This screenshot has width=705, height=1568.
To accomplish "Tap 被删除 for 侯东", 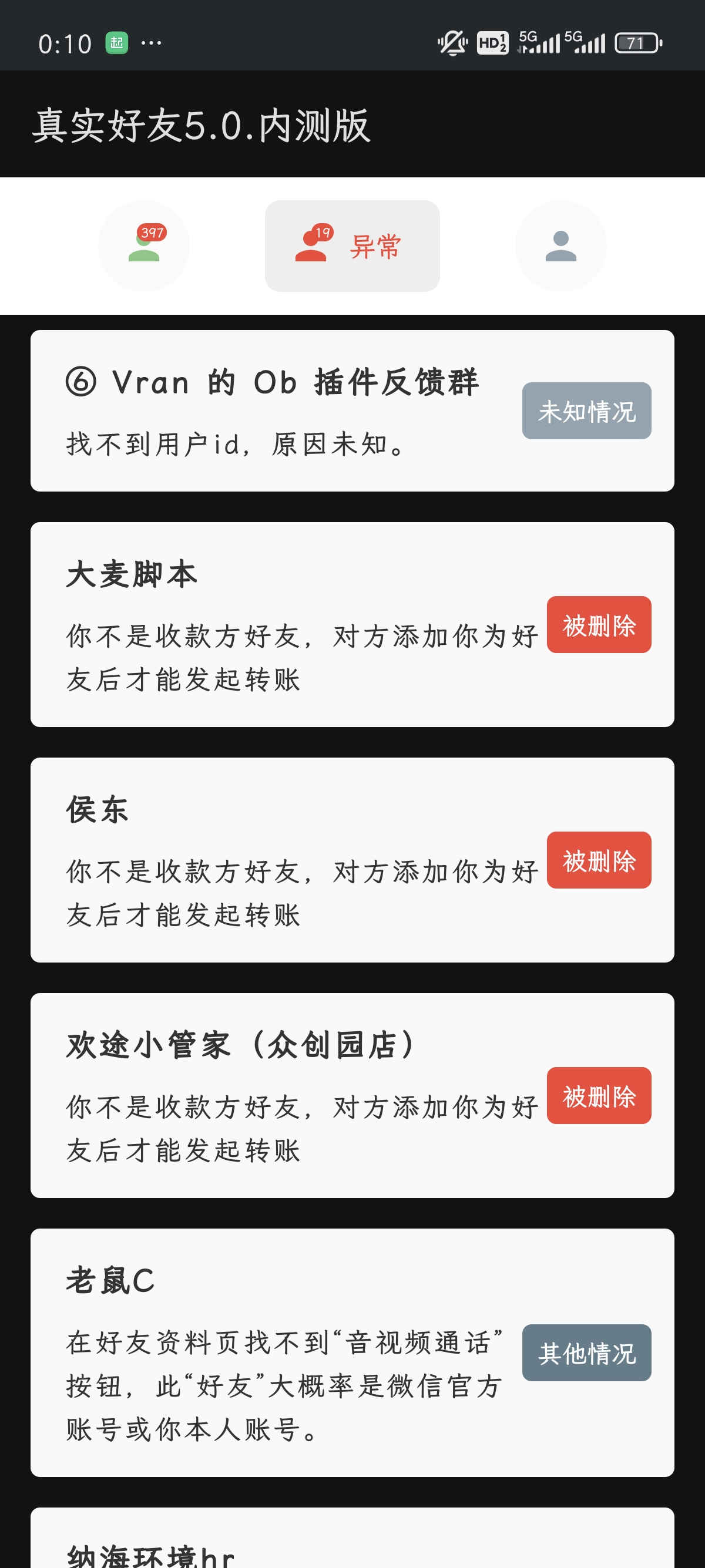I will click(x=599, y=860).
